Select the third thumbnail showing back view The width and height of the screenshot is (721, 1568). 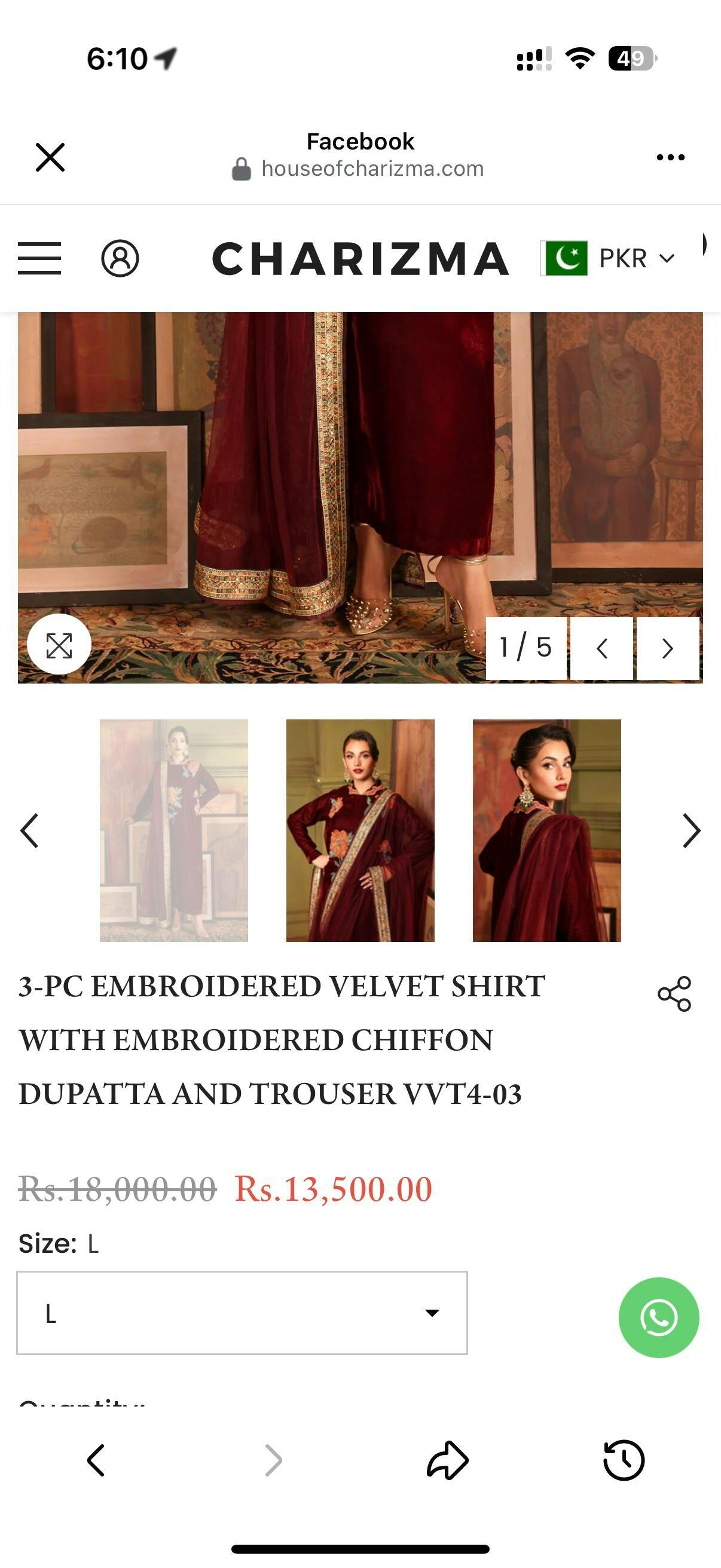547,830
